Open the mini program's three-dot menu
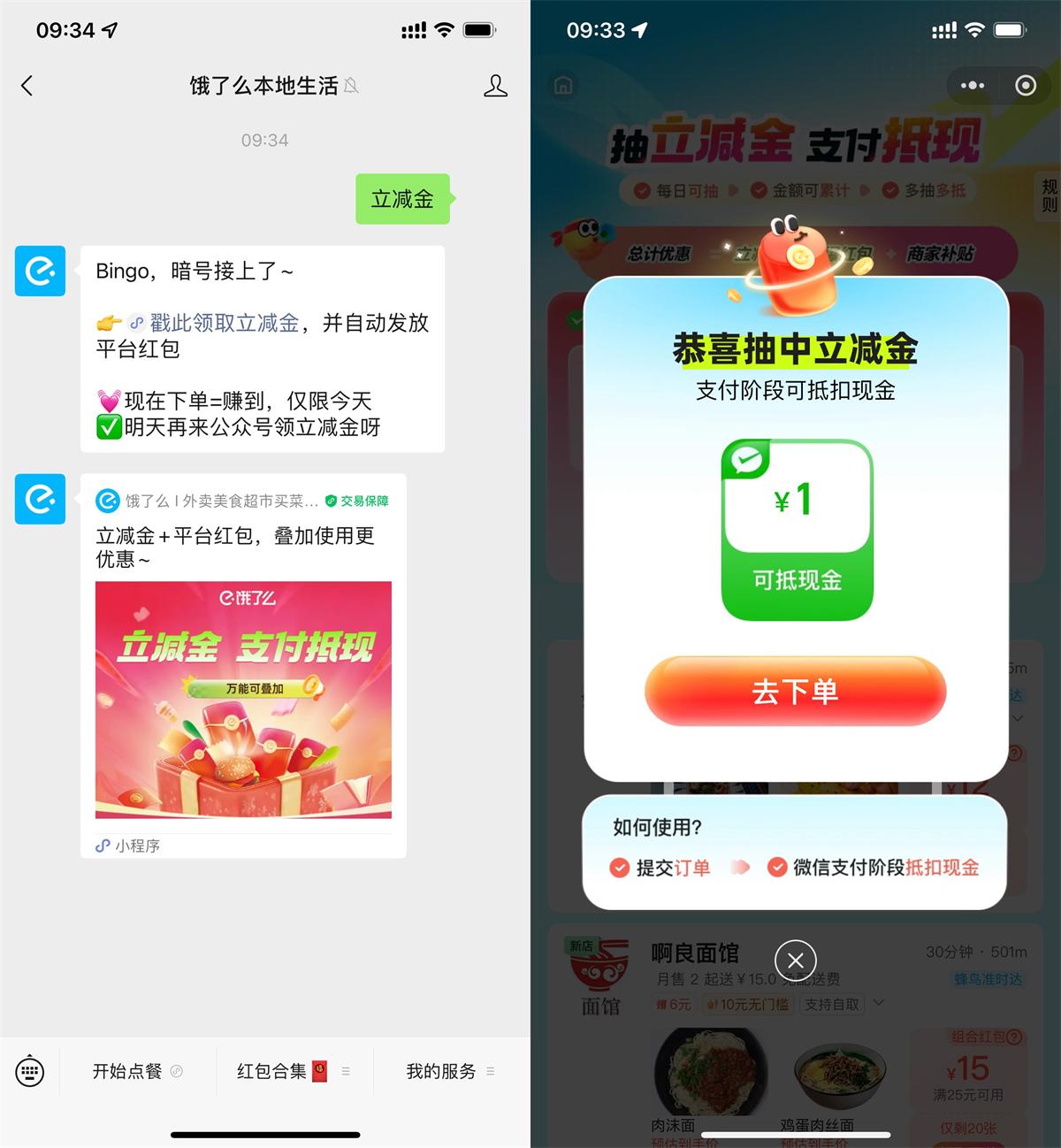This screenshot has height=1148, width=1061. tap(973, 86)
